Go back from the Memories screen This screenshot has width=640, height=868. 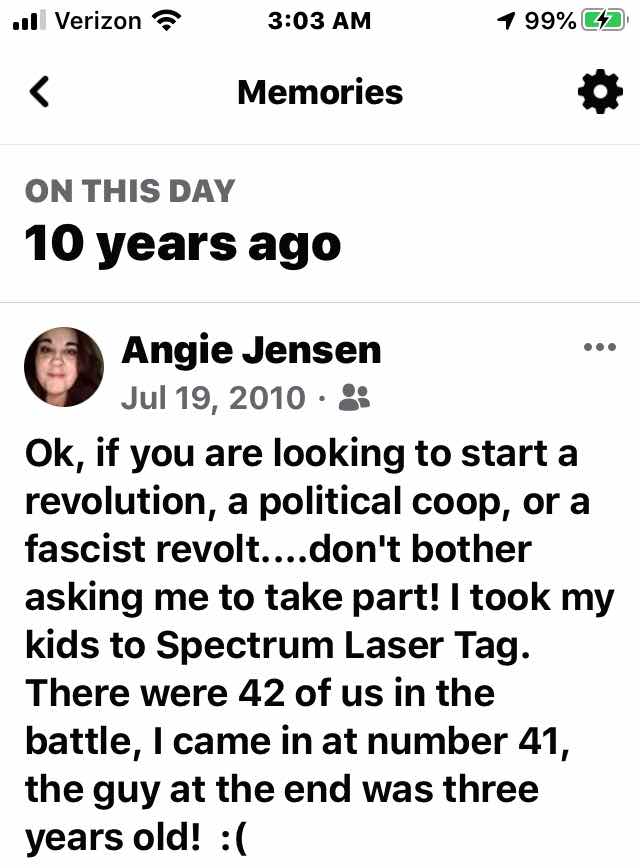tap(39, 91)
